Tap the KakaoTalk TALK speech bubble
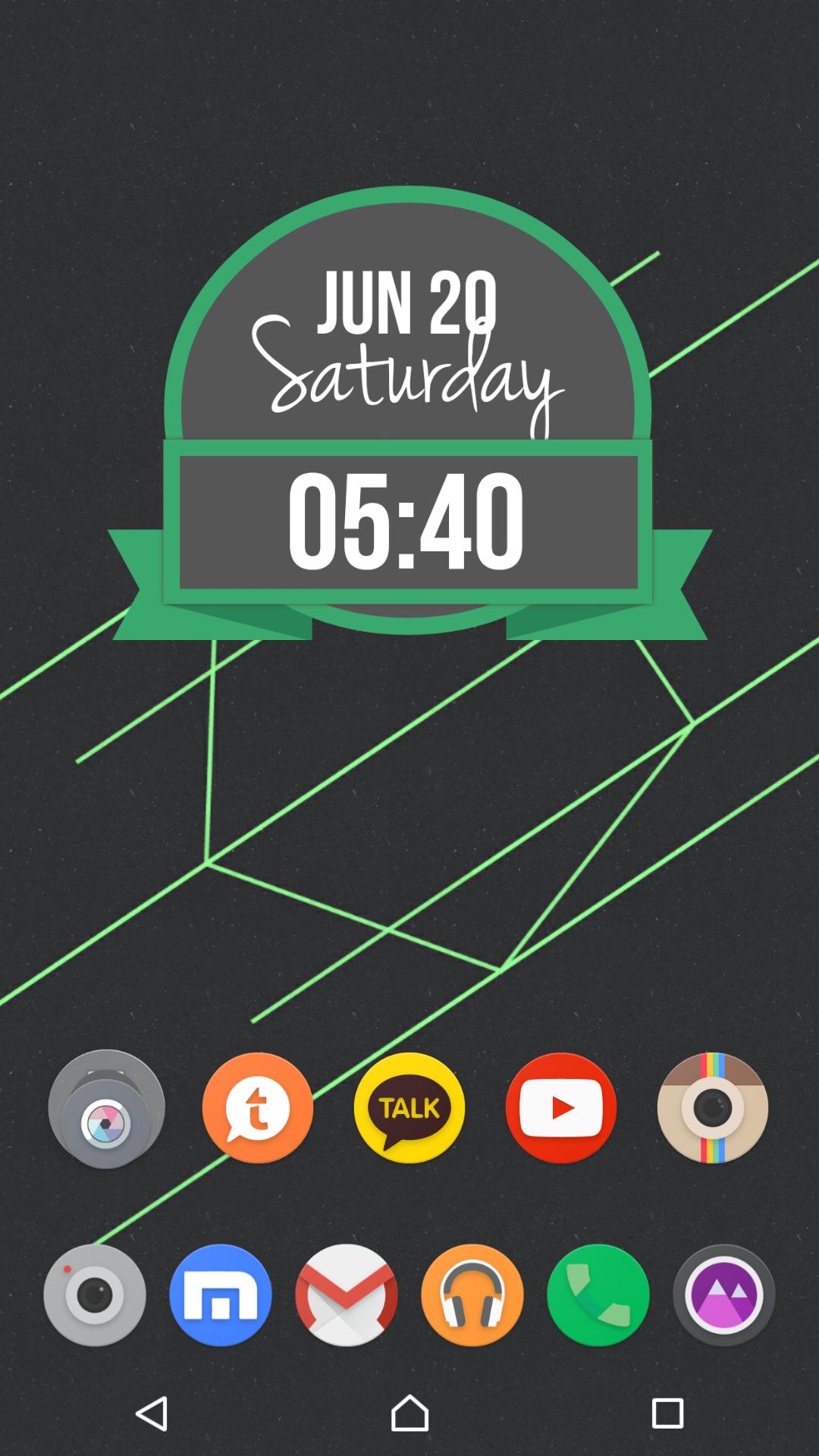The width and height of the screenshot is (819, 1456). (x=409, y=1106)
